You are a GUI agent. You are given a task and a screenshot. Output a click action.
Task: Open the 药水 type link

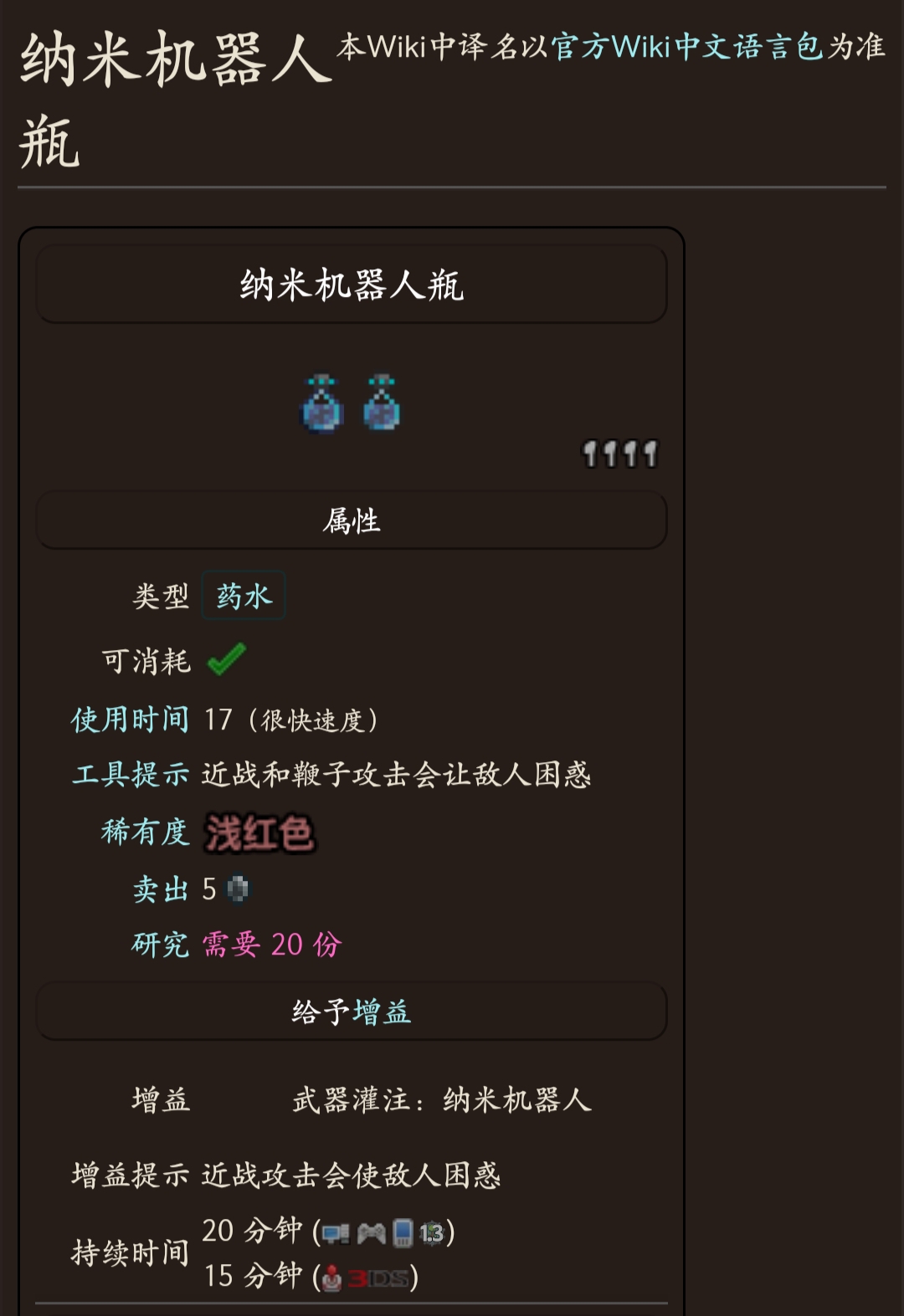(244, 597)
